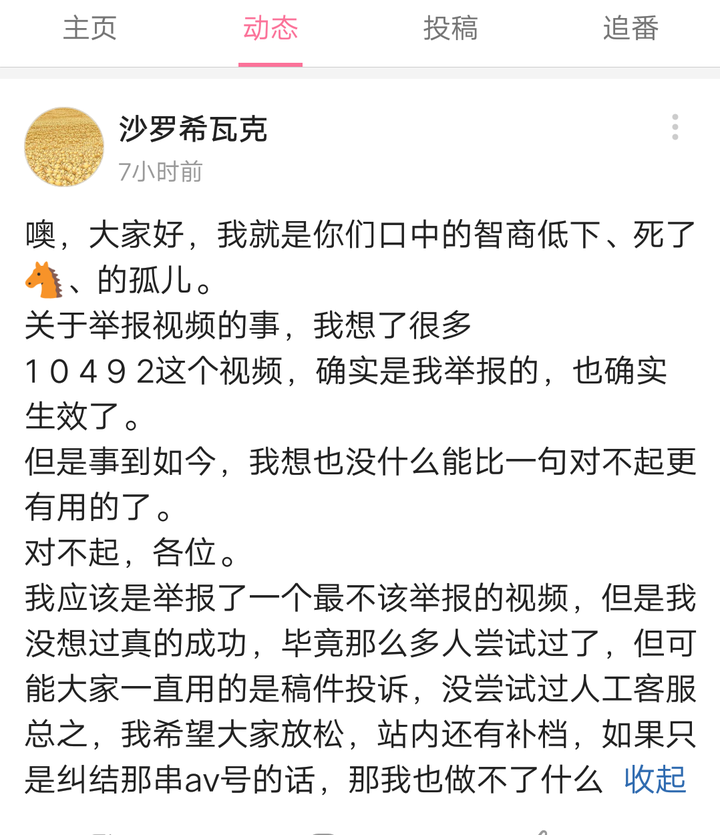720x835 pixels.
Task: Switch to the 追番 tab
Action: tap(630, 30)
